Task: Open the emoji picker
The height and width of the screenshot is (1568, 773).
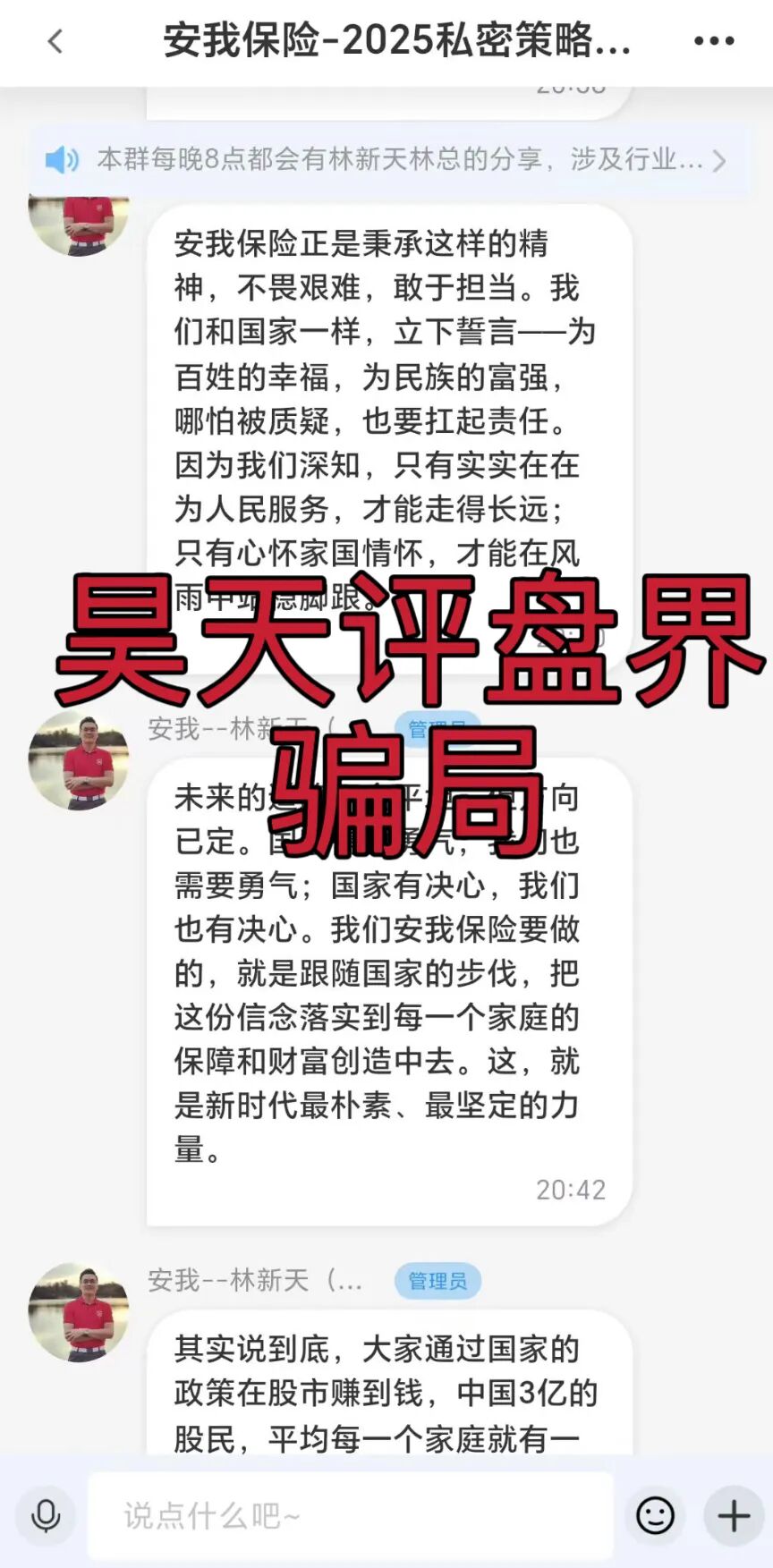Action: (655, 1515)
